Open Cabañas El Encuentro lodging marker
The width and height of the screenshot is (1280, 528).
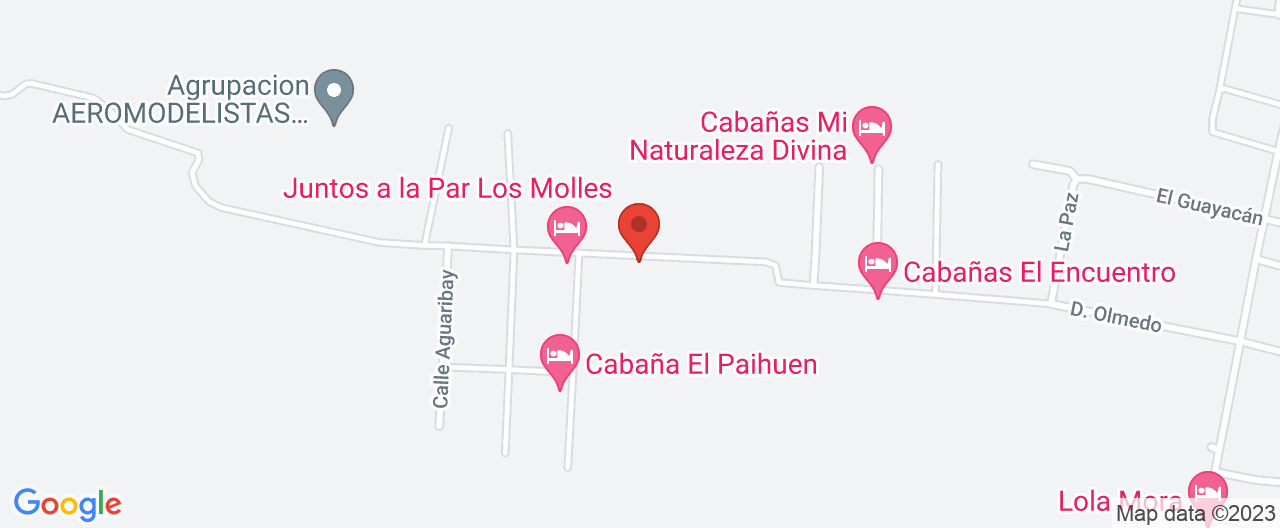(x=878, y=266)
